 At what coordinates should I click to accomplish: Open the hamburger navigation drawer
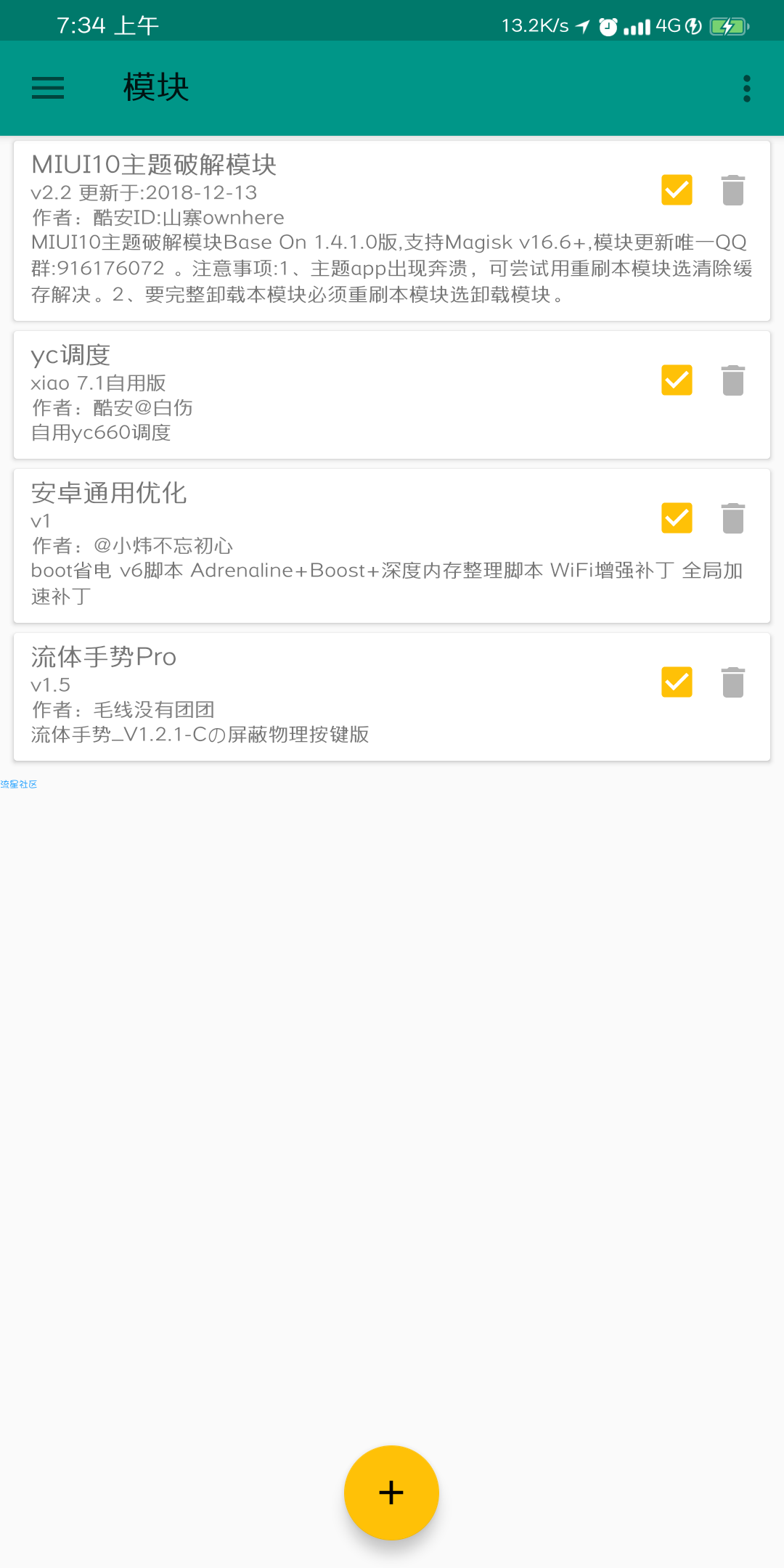(48, 88)
